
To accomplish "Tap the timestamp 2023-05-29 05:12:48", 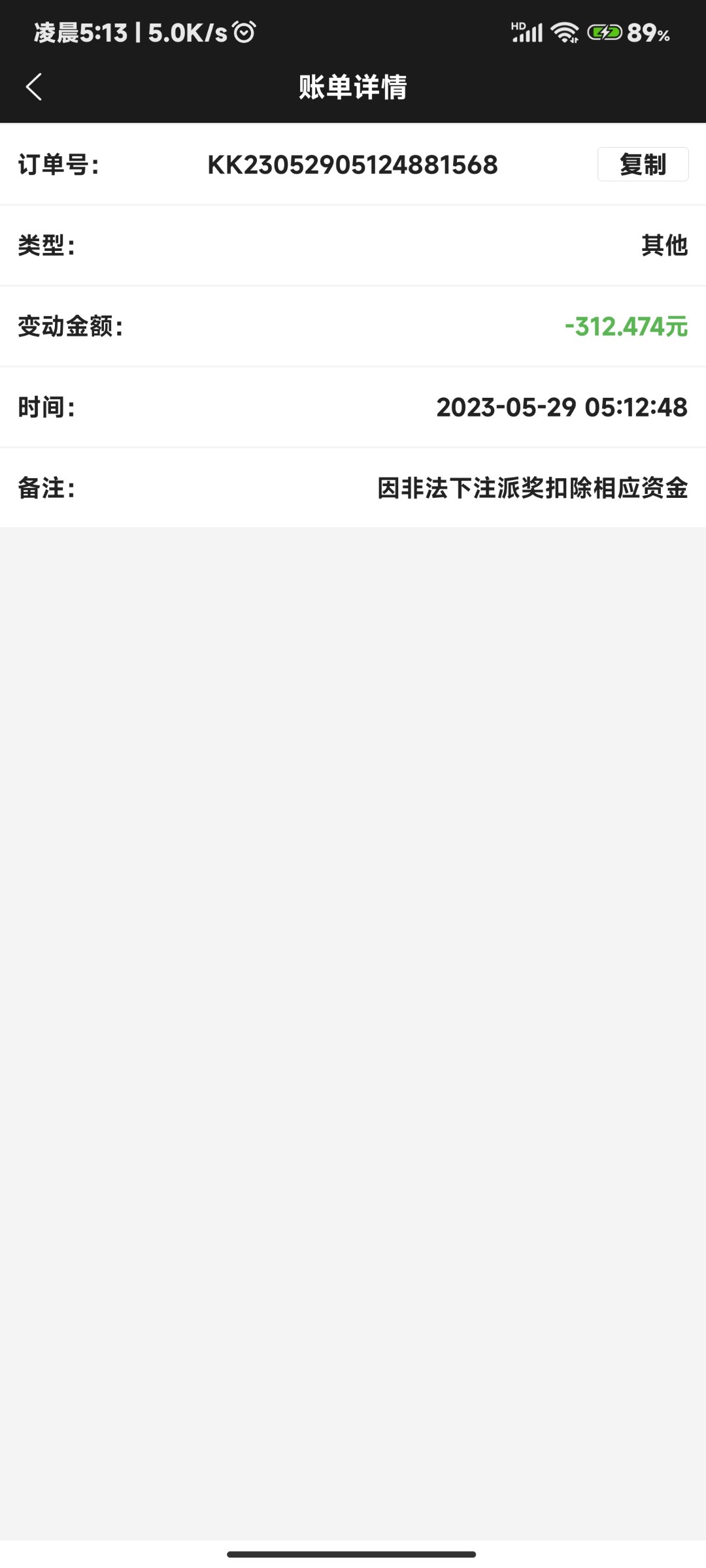I will (x=561, y=407).
